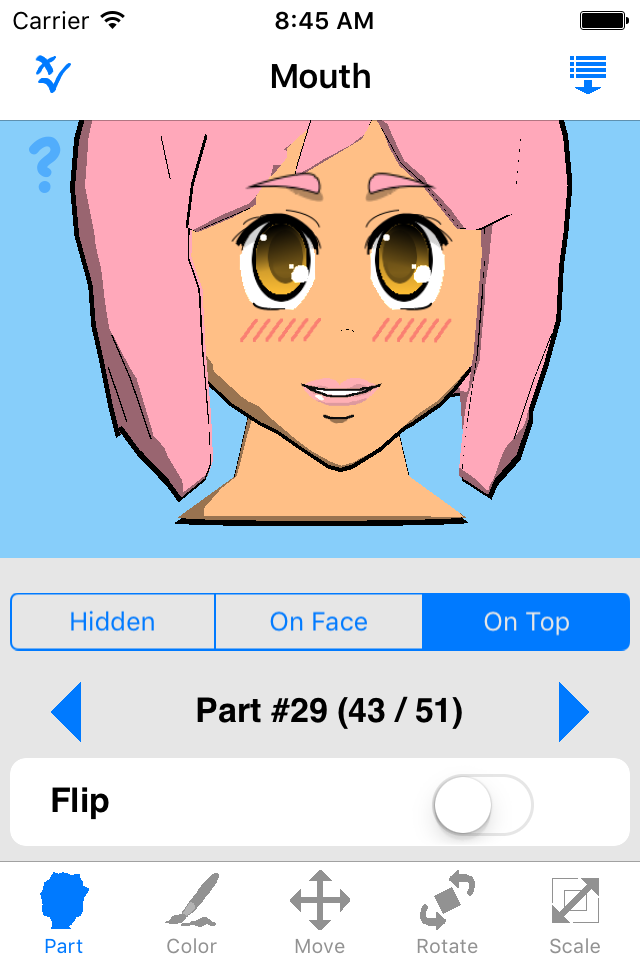Open the question mark help icon
This screenshot has height=960, width=640.
tap(45, 166)
